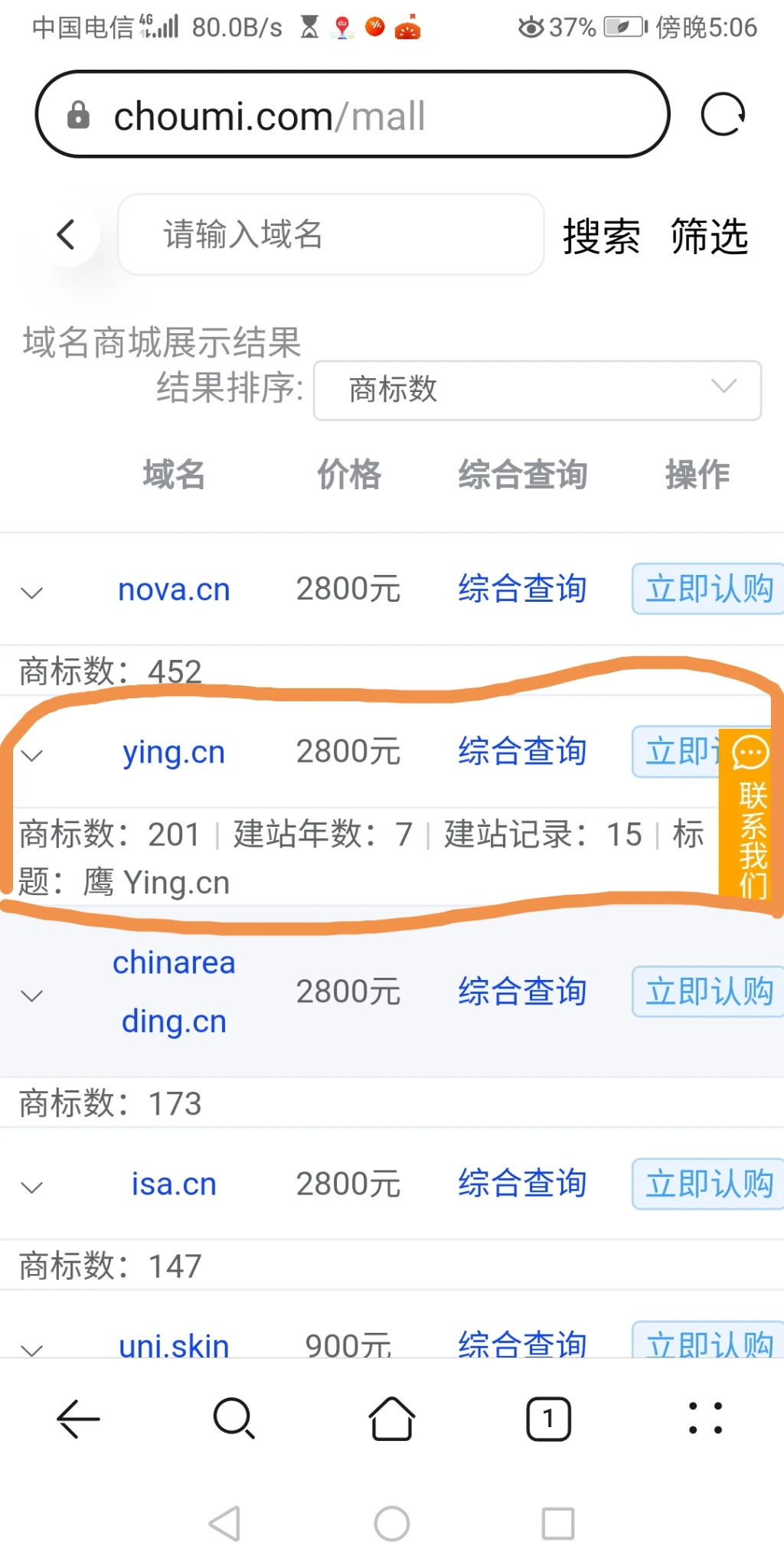Open 综合查询 for nova.cn
This screenshot has height=1568, width=784.
(522, 590)
